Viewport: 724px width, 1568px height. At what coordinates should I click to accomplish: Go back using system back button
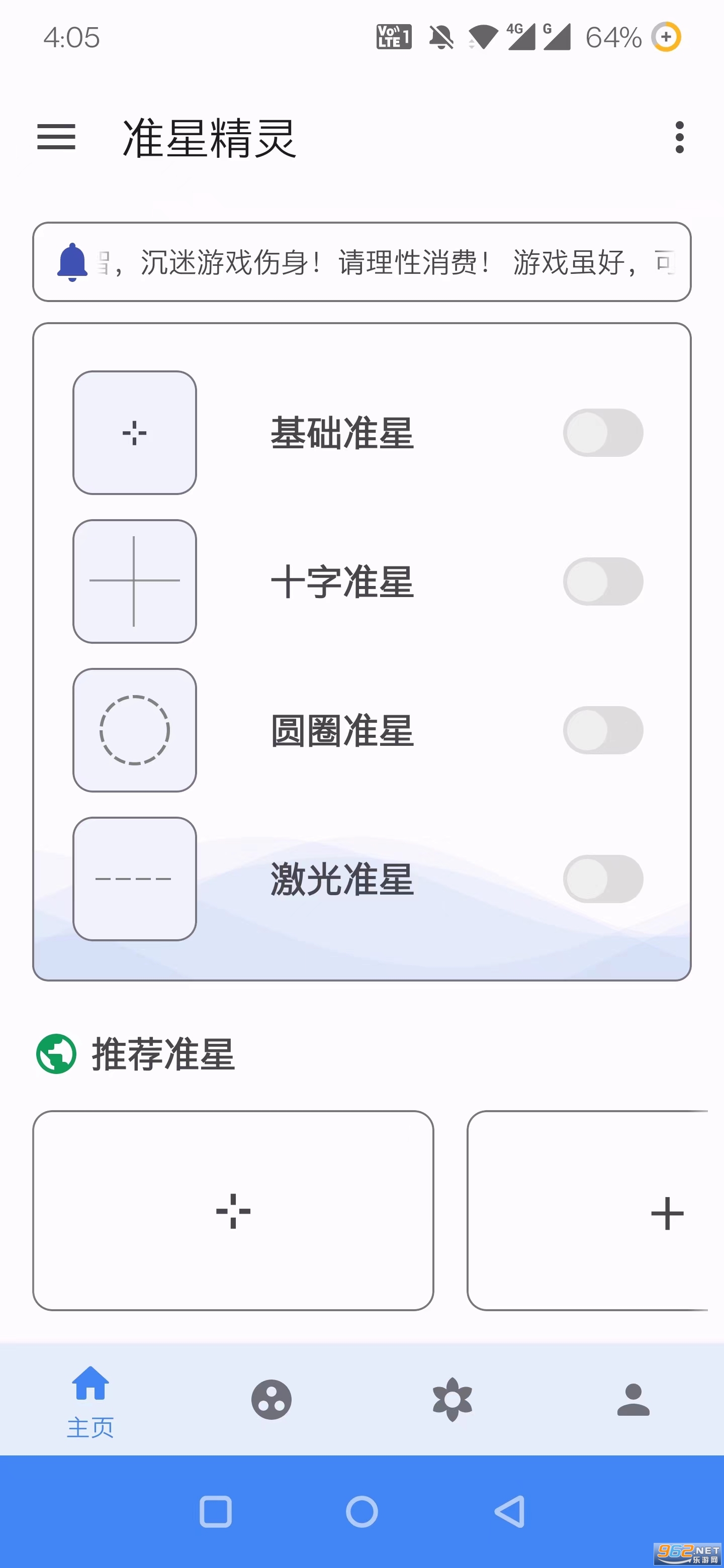pyautogui.click(x=509, y=1511)
